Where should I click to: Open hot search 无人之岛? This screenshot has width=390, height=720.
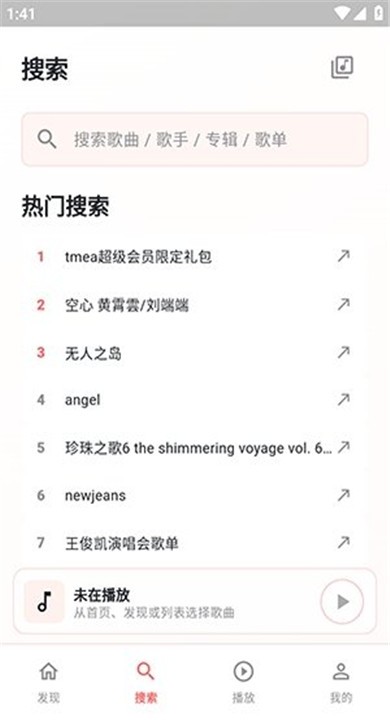195,353
